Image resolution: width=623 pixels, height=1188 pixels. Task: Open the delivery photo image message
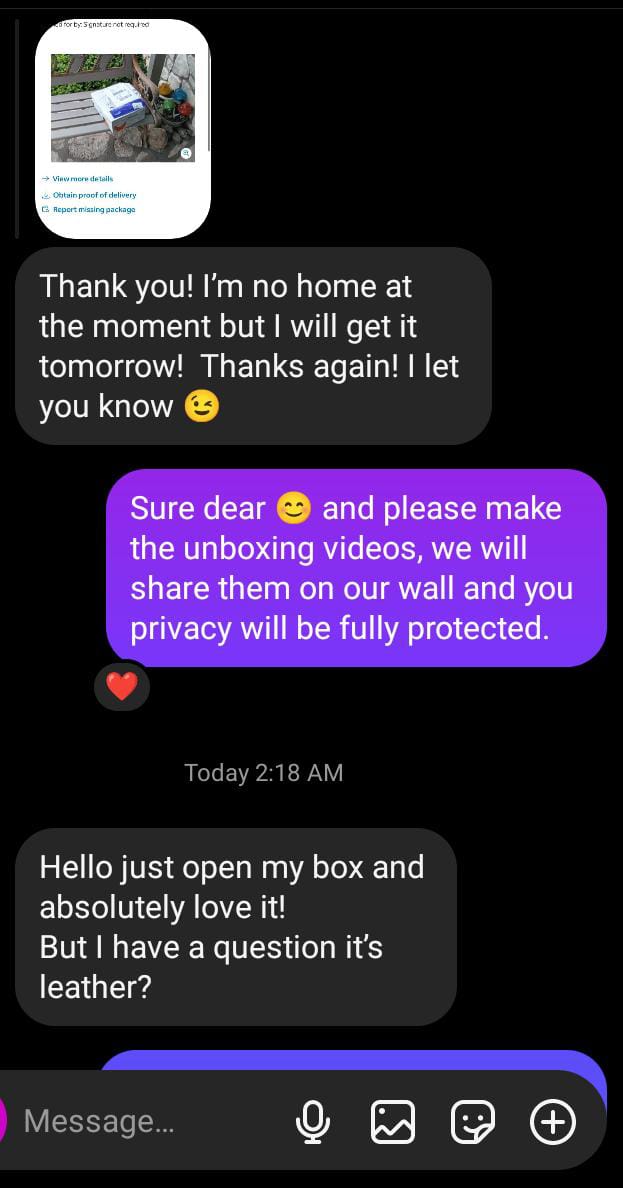tap(123, 128)
